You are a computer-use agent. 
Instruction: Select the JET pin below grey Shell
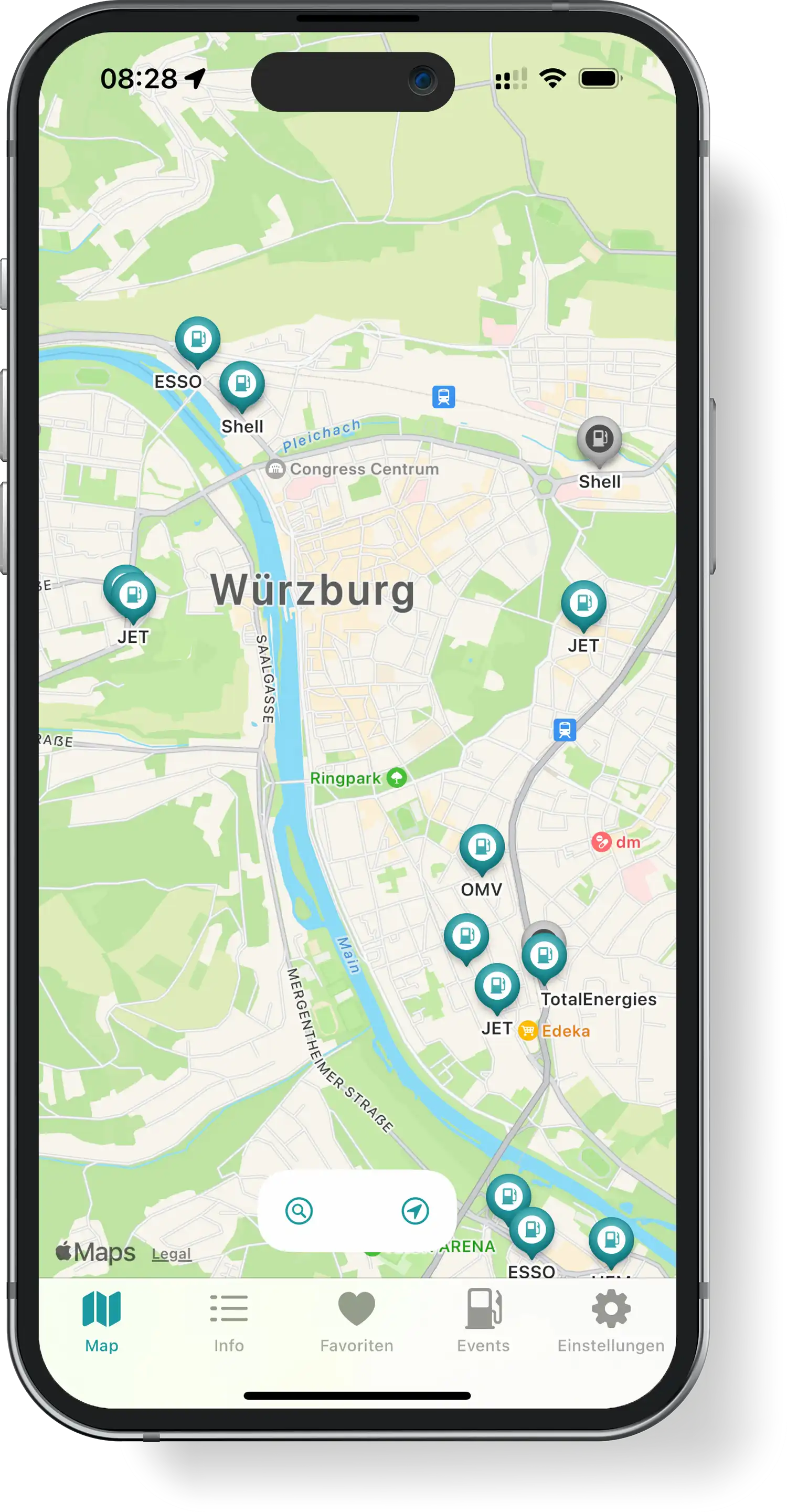point(583,603)
